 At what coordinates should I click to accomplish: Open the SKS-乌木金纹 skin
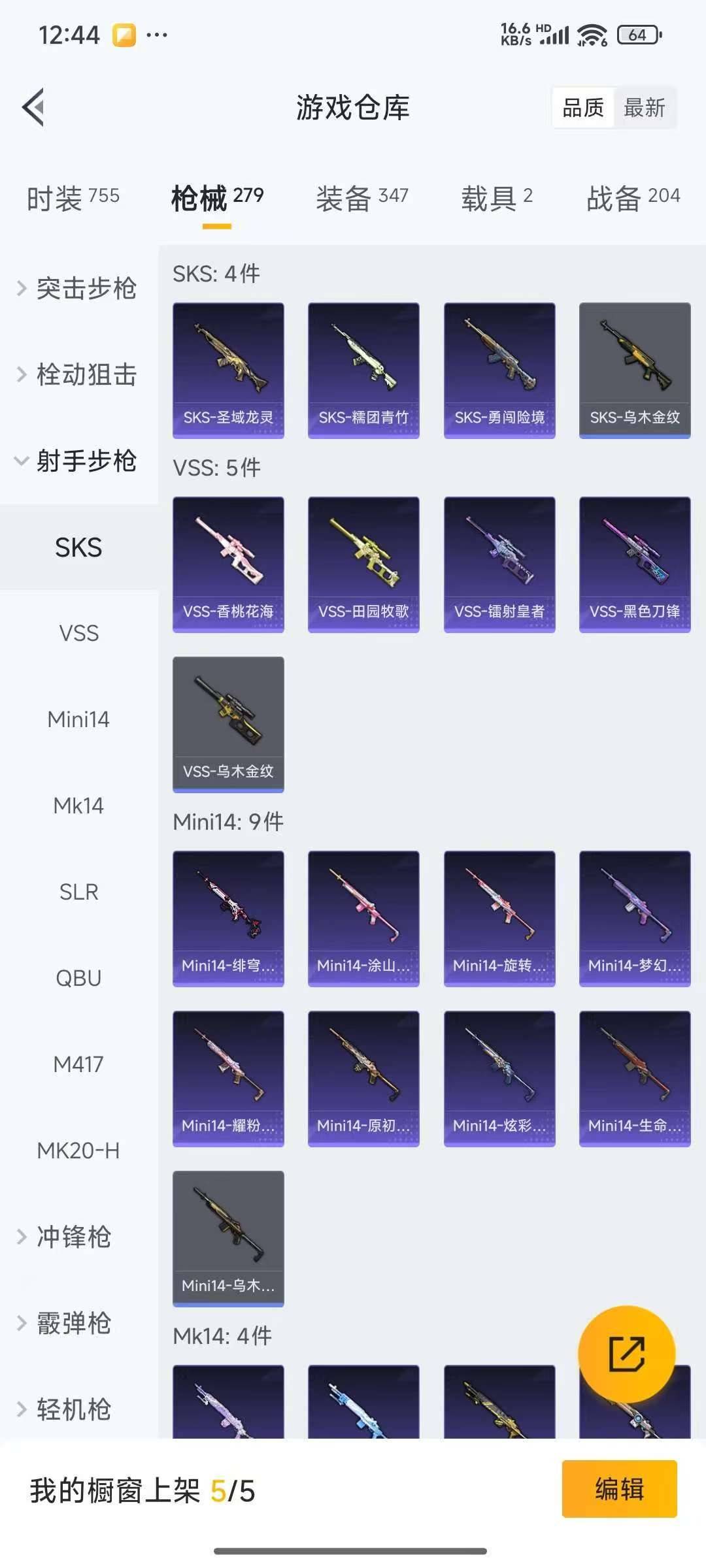pos(635,370)
